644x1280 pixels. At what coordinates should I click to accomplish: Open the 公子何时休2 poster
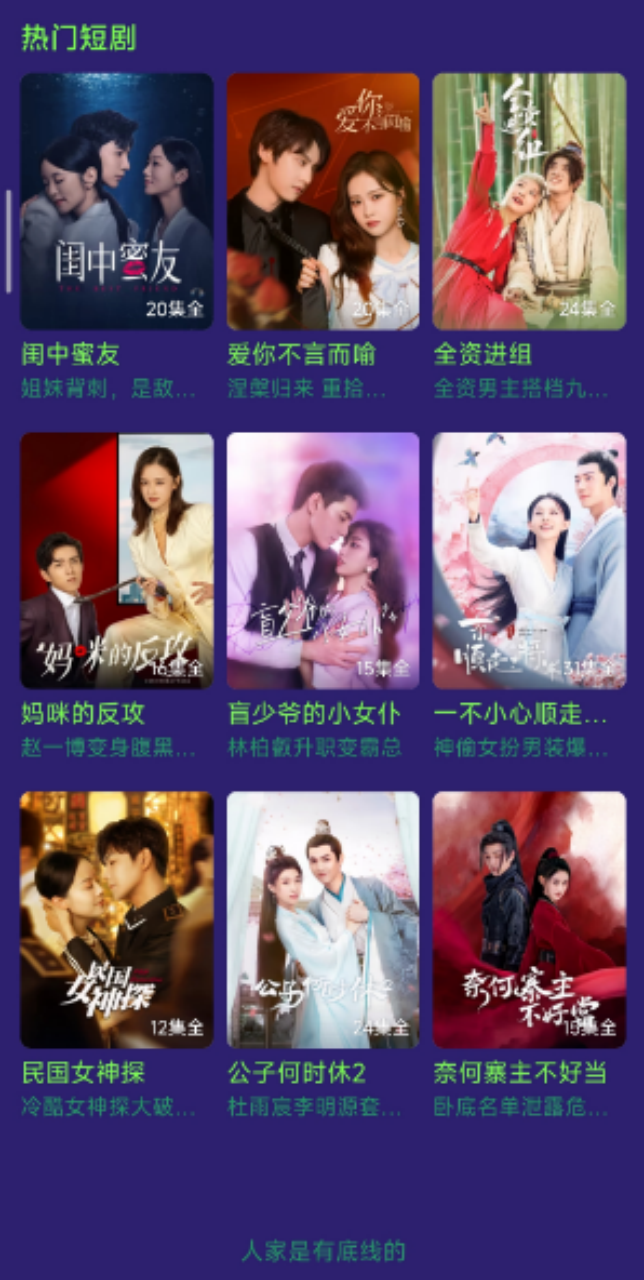[x=323, y=919]
